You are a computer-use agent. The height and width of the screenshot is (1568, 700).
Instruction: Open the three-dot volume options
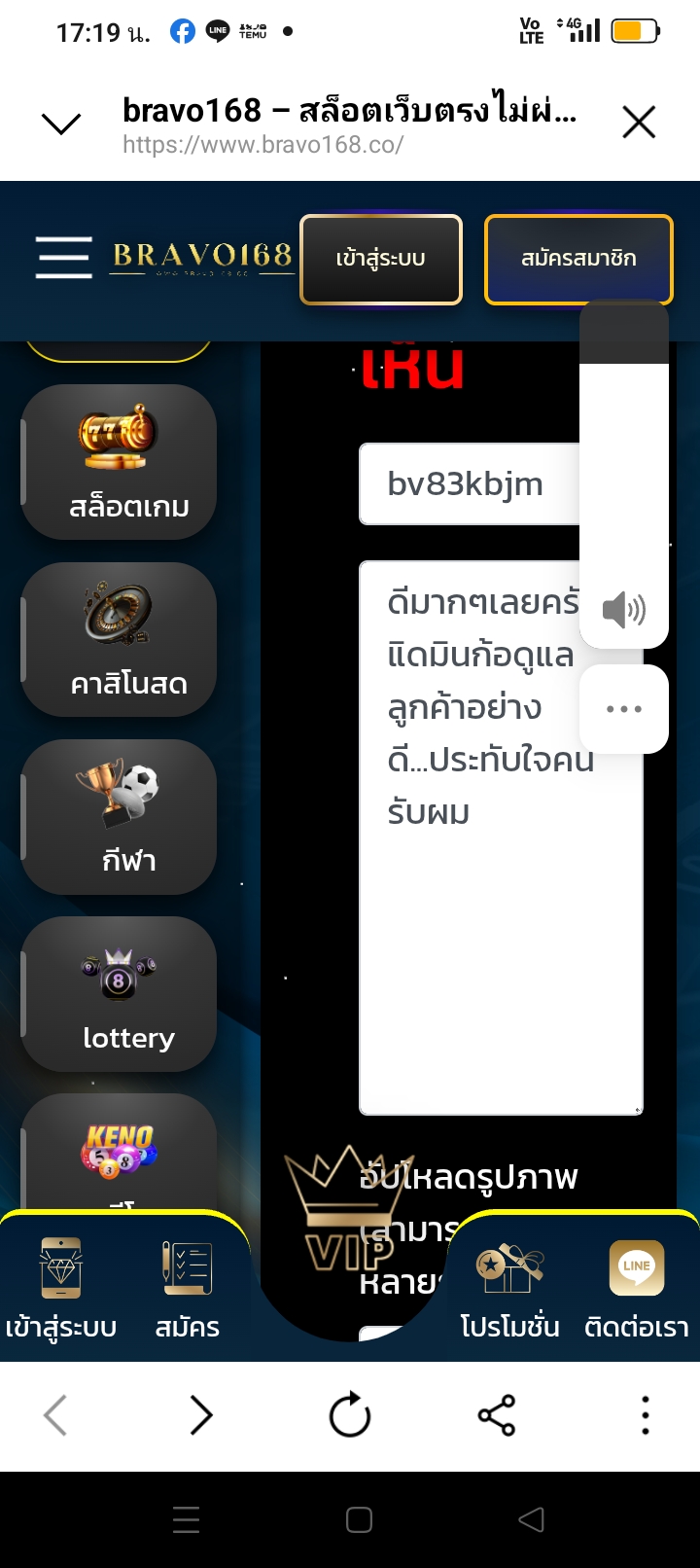tap(624, 709)
